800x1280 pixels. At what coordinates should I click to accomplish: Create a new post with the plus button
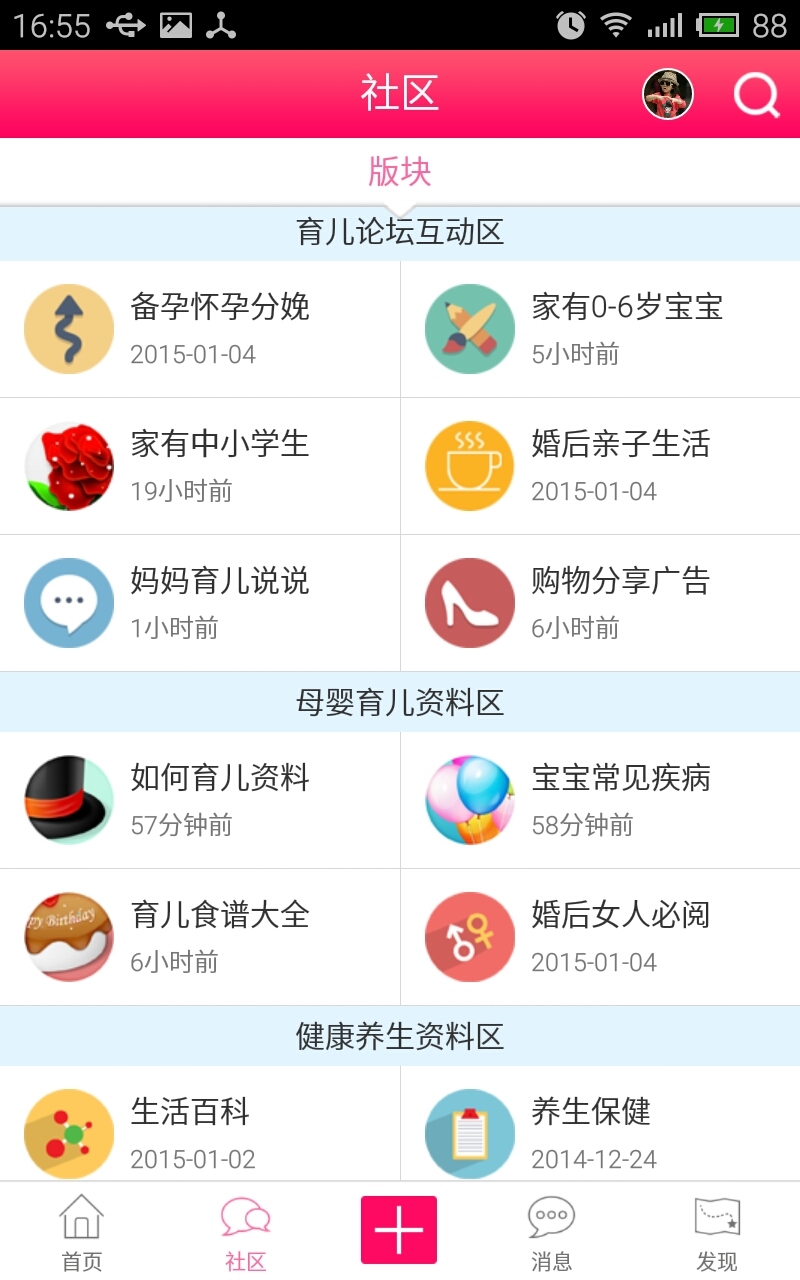399,1230
